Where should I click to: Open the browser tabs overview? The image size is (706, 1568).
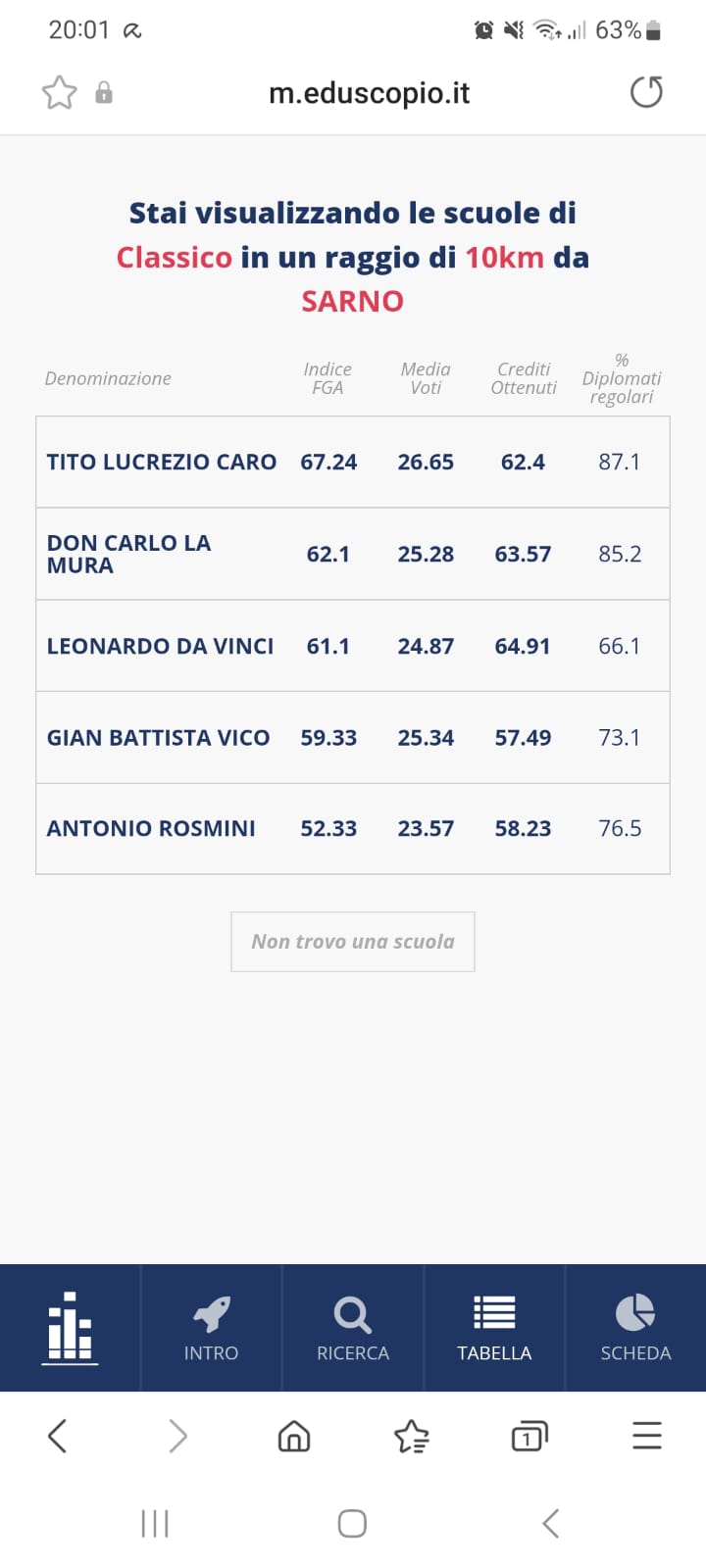coord(529,1437)
